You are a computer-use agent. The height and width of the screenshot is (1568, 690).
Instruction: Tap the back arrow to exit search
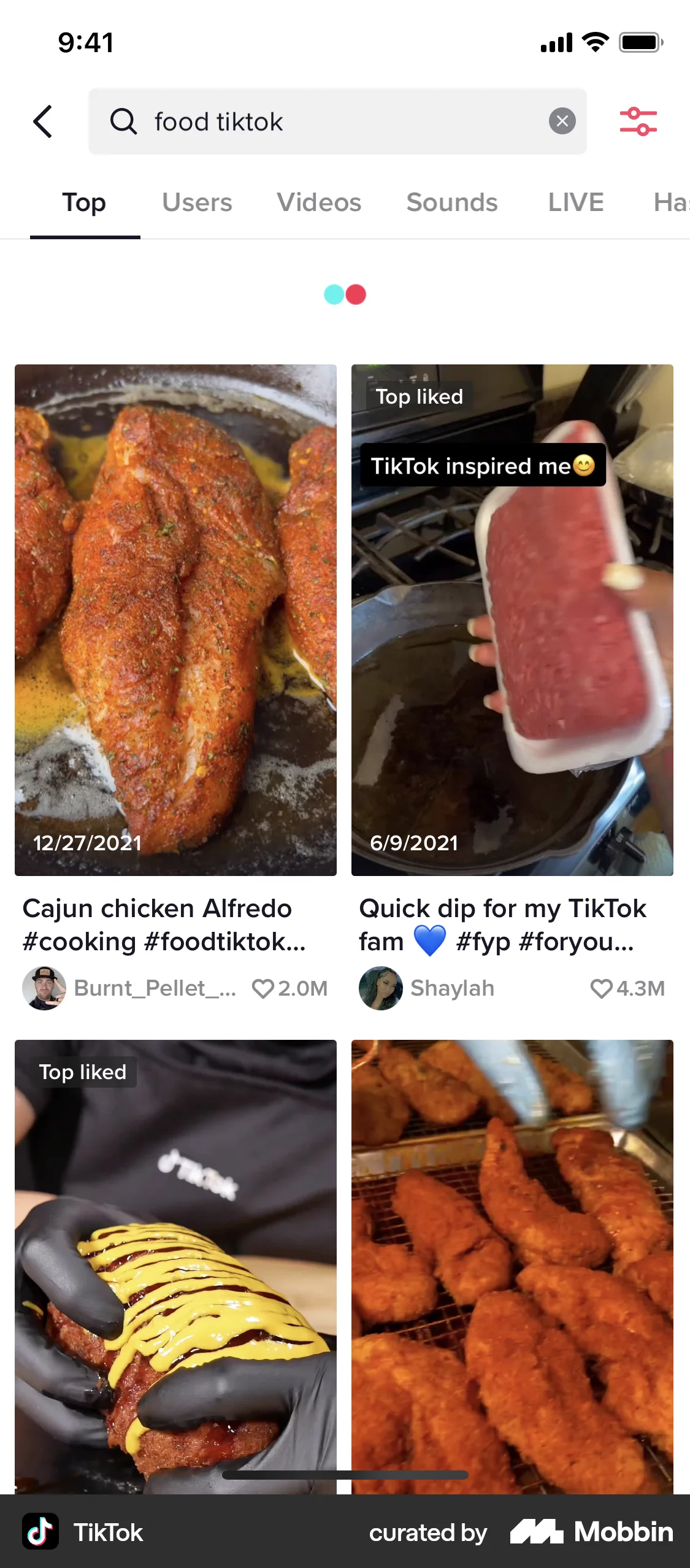42,121
